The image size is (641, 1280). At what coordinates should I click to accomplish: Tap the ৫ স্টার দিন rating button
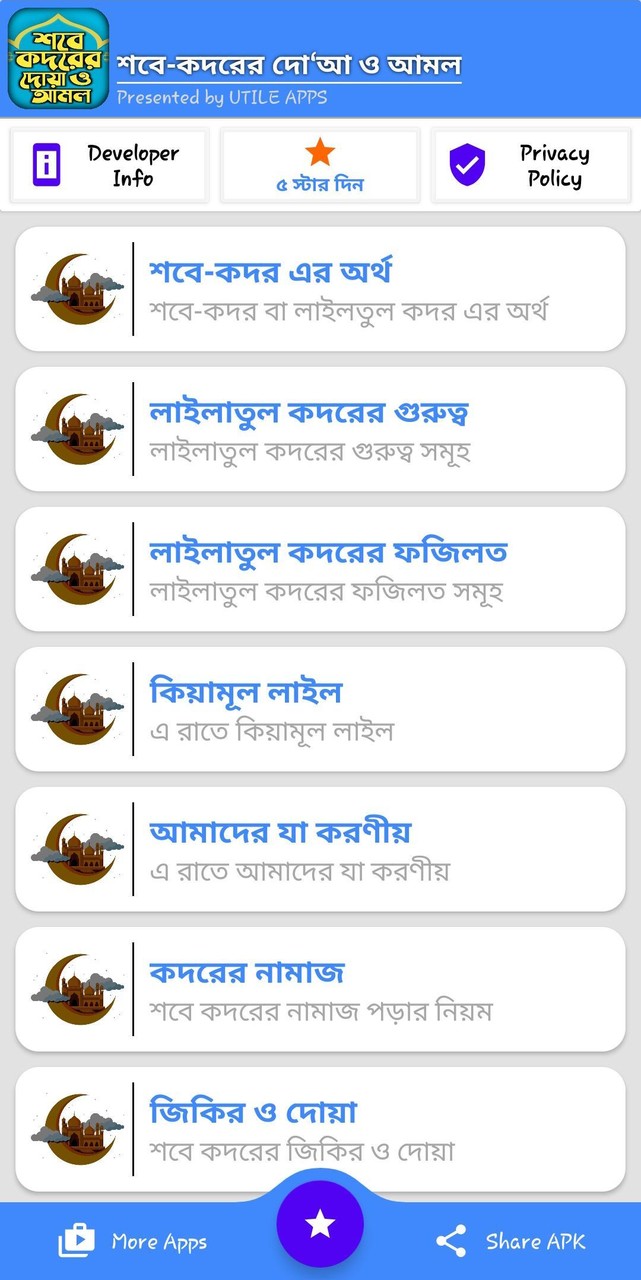click(x=320, y=166)
